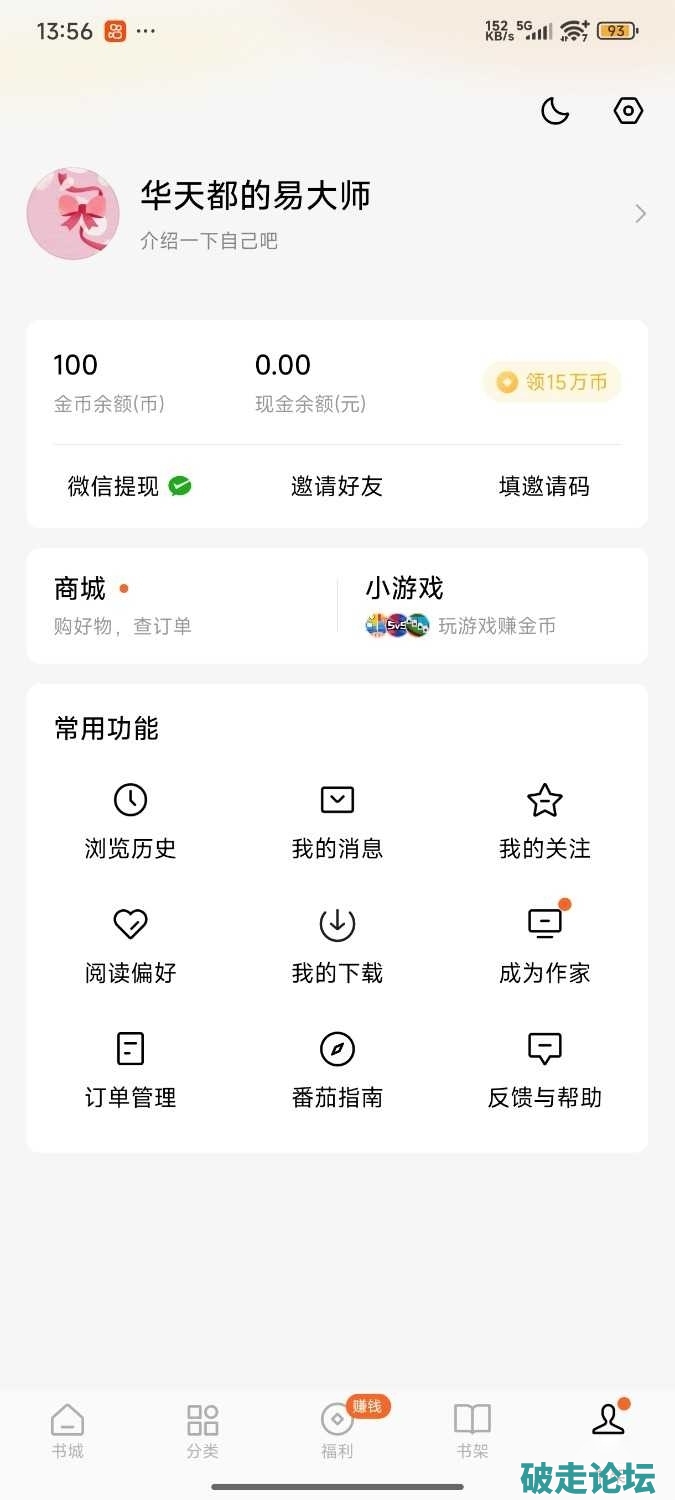The image size is (675, 1500).
Task: Tap 邀请好友 to invite friends
Action: point(337,487)
